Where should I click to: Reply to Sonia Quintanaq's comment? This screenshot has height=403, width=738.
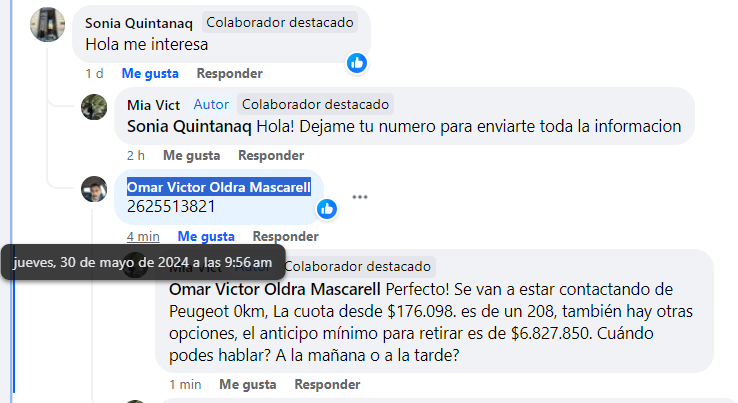click(229, 73)
